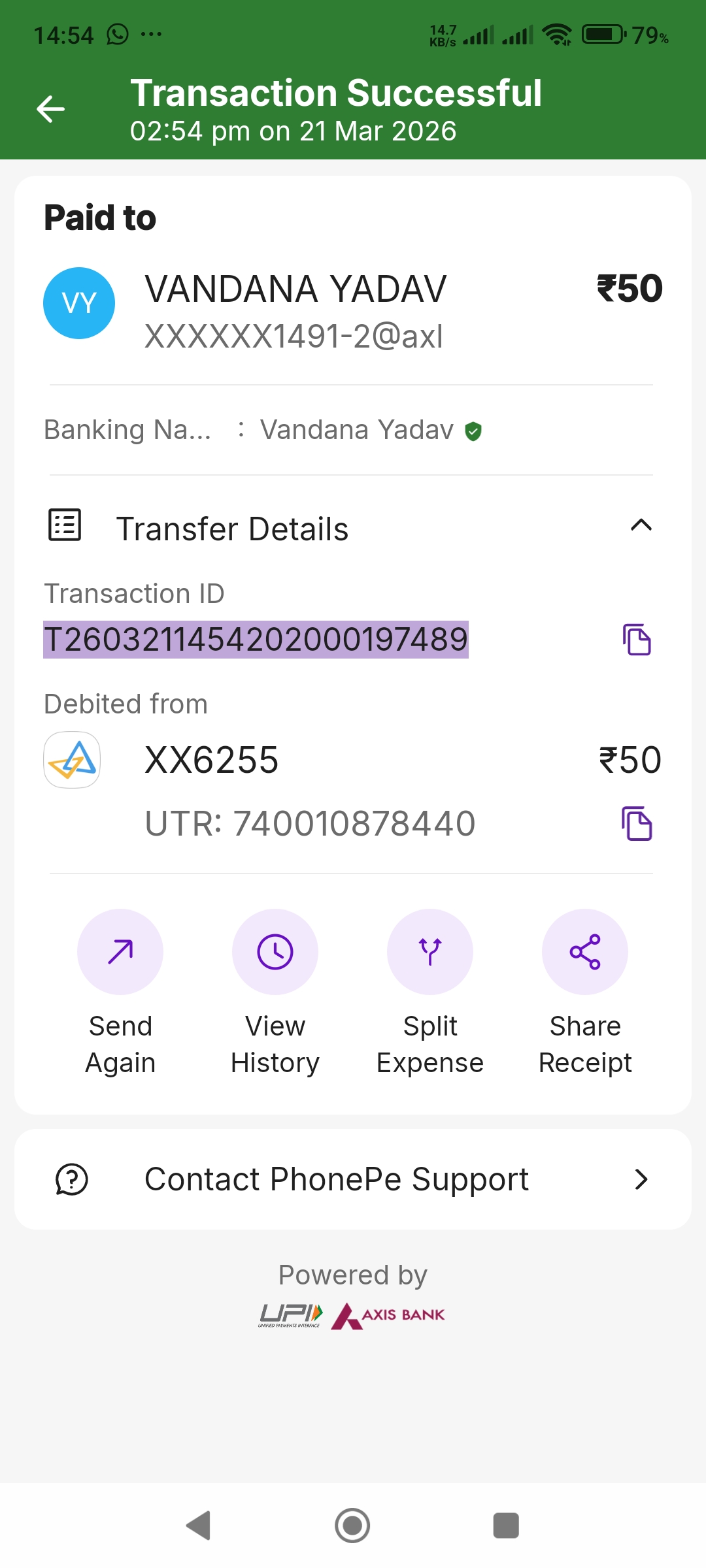This screenshot has width=706, height=1568.
Task: Collapse the Transfer Details section
Action: (641, 525)
